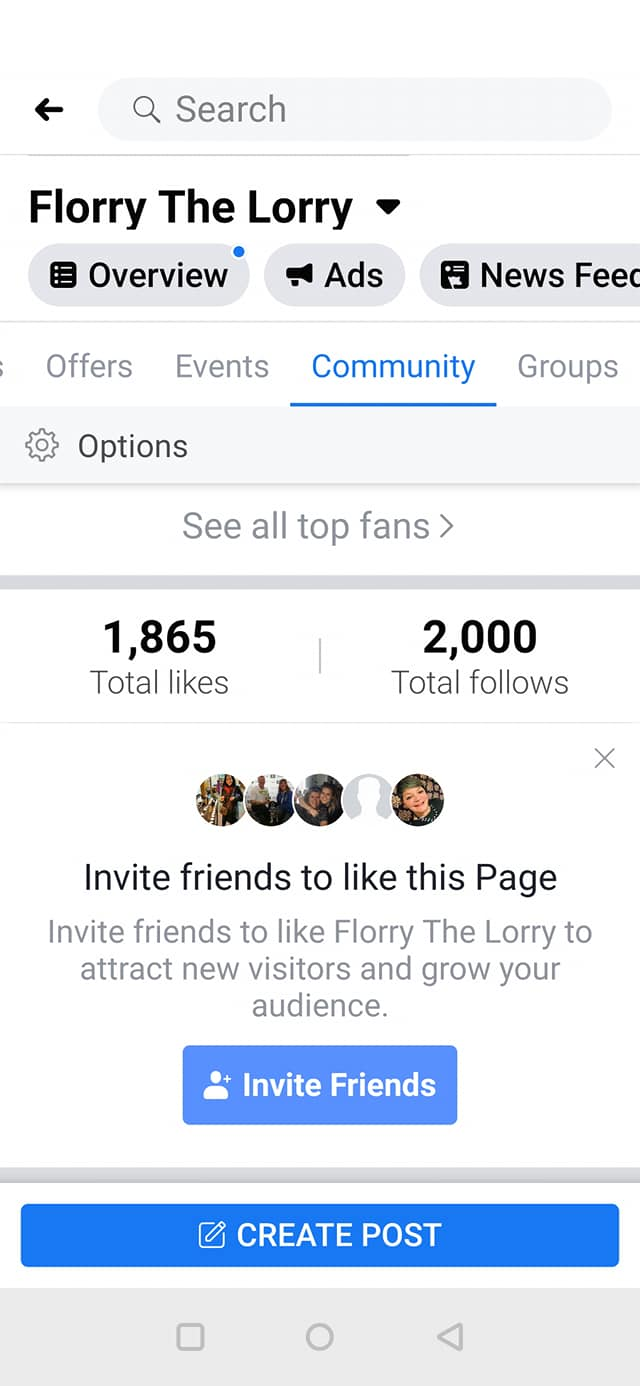See all top fans
Screen dimensions: 640x1386
point(318,526)
